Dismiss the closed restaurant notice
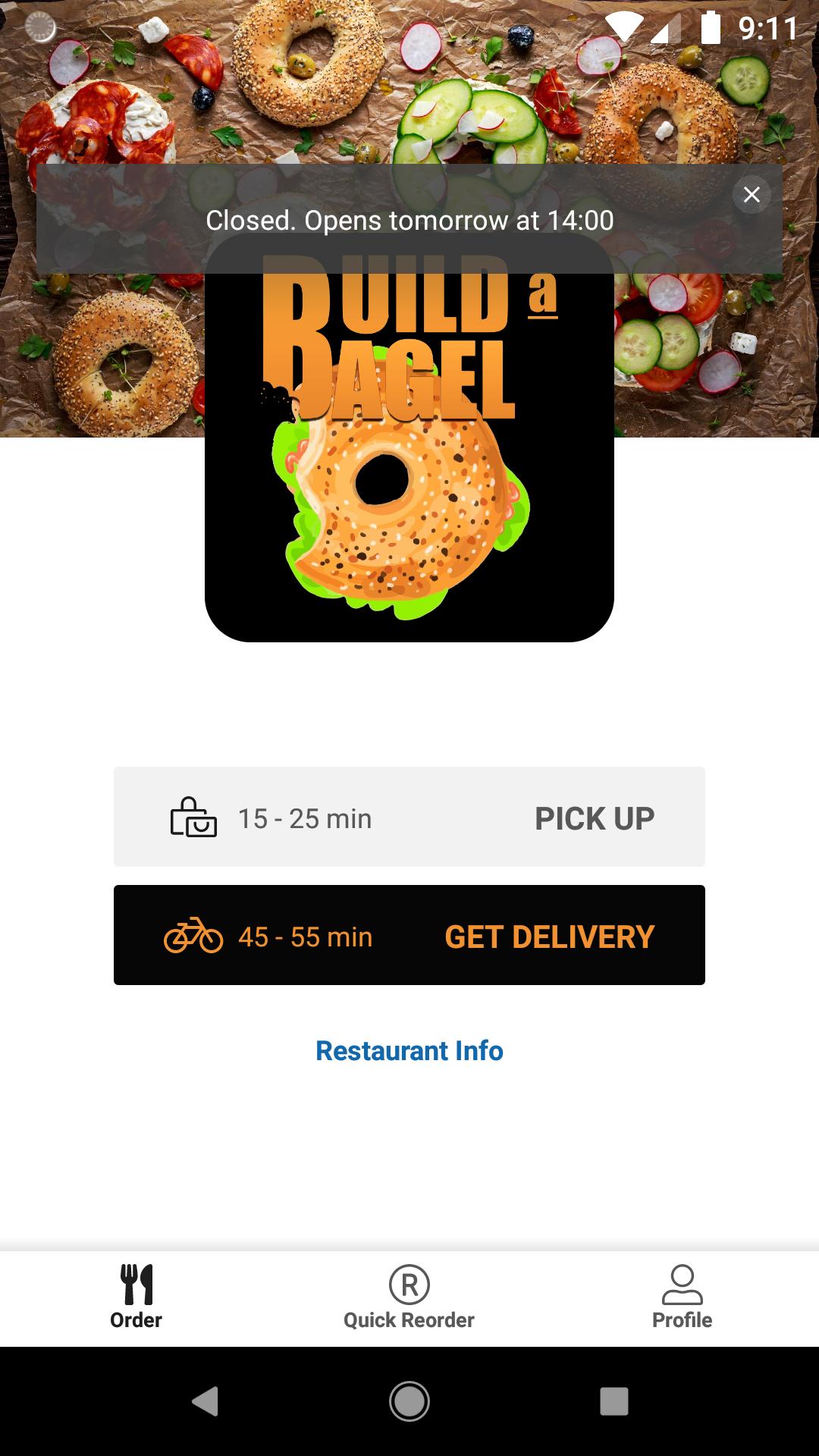Screen dimensions: 819x1456 pos(752,195)
